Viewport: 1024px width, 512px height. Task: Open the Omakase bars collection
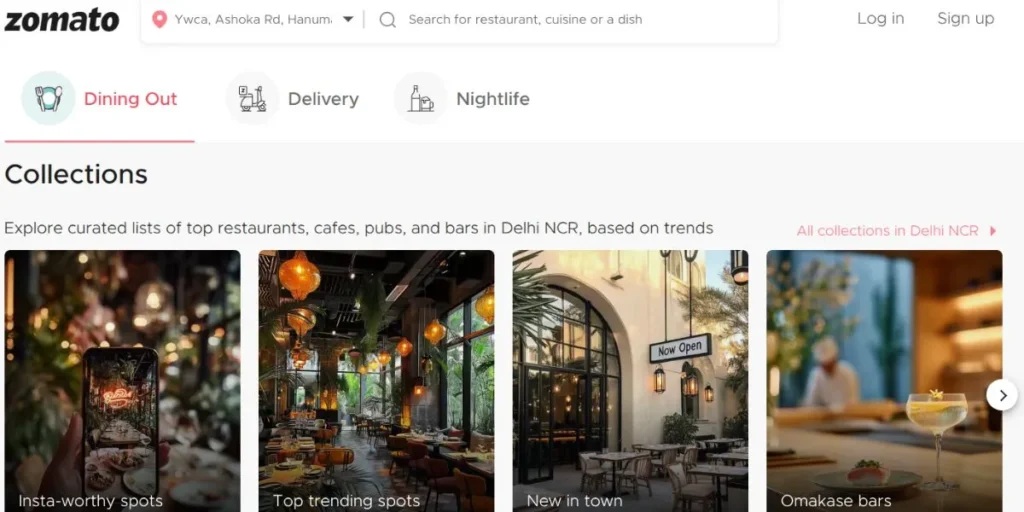884,380
